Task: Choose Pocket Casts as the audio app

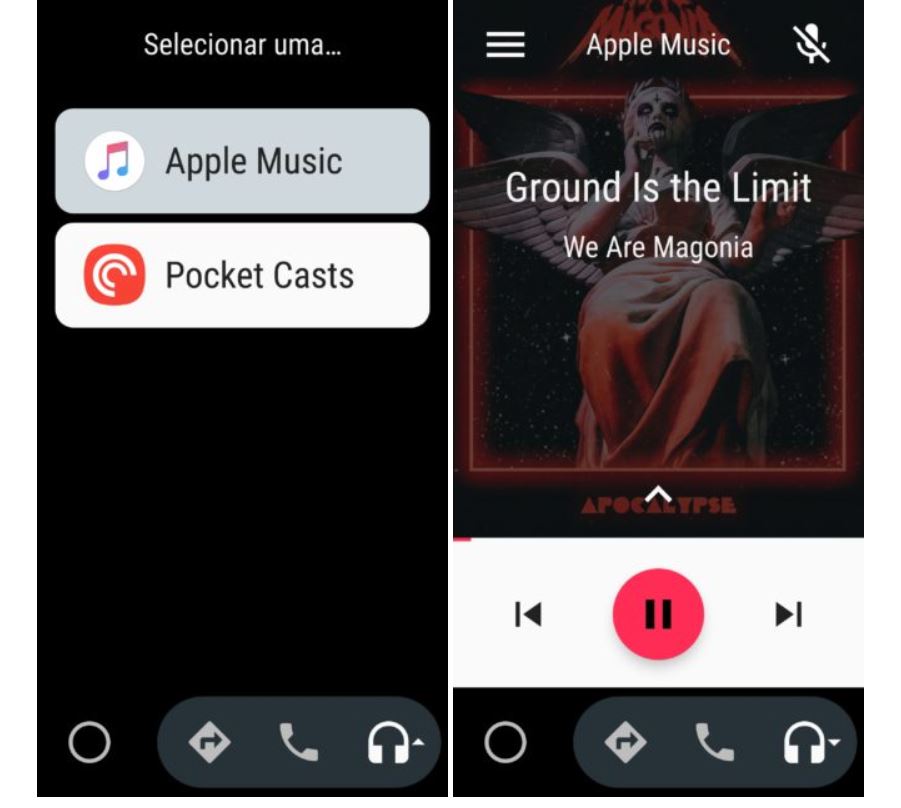Action: (x=242, y=275)
